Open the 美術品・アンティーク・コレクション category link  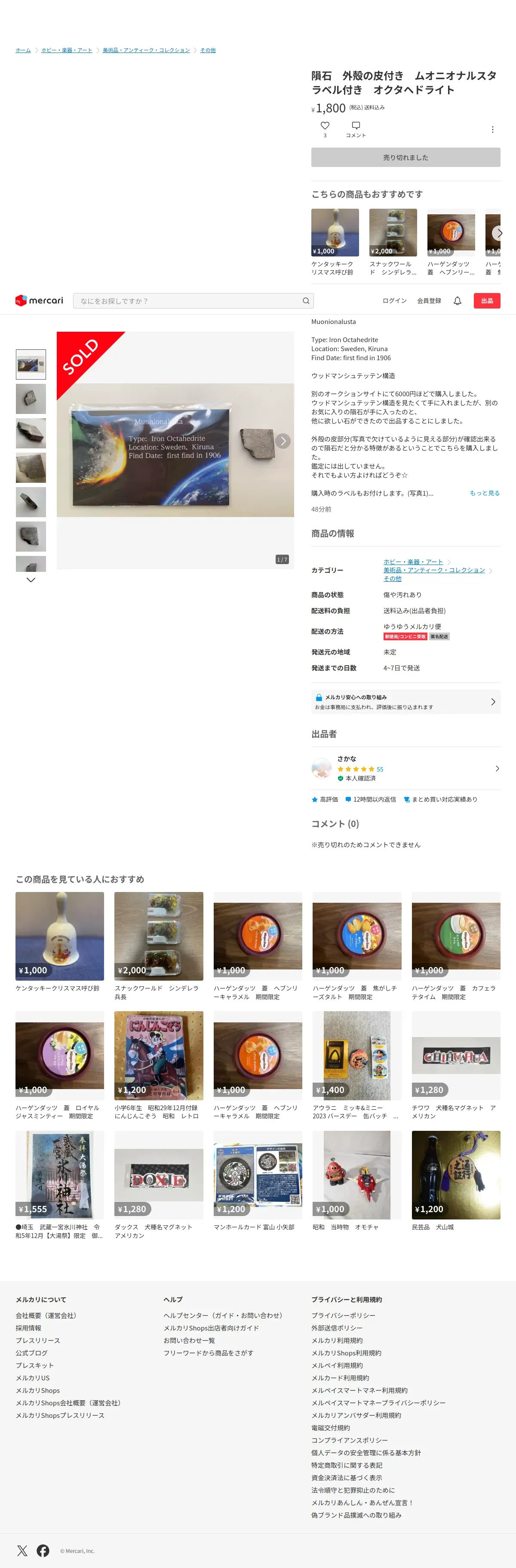[x=434, y=570]
